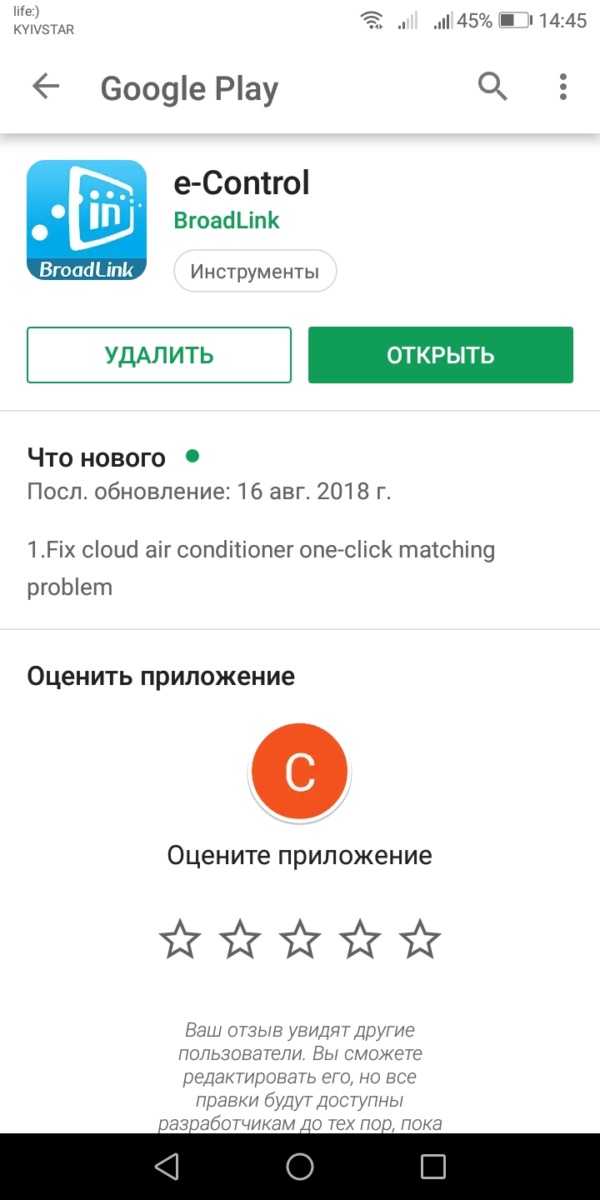Screen dimensions: 600x1200
Task: Tap ОТКРЫТЬ to launch e-Control
Action: (x=440, y=355)
